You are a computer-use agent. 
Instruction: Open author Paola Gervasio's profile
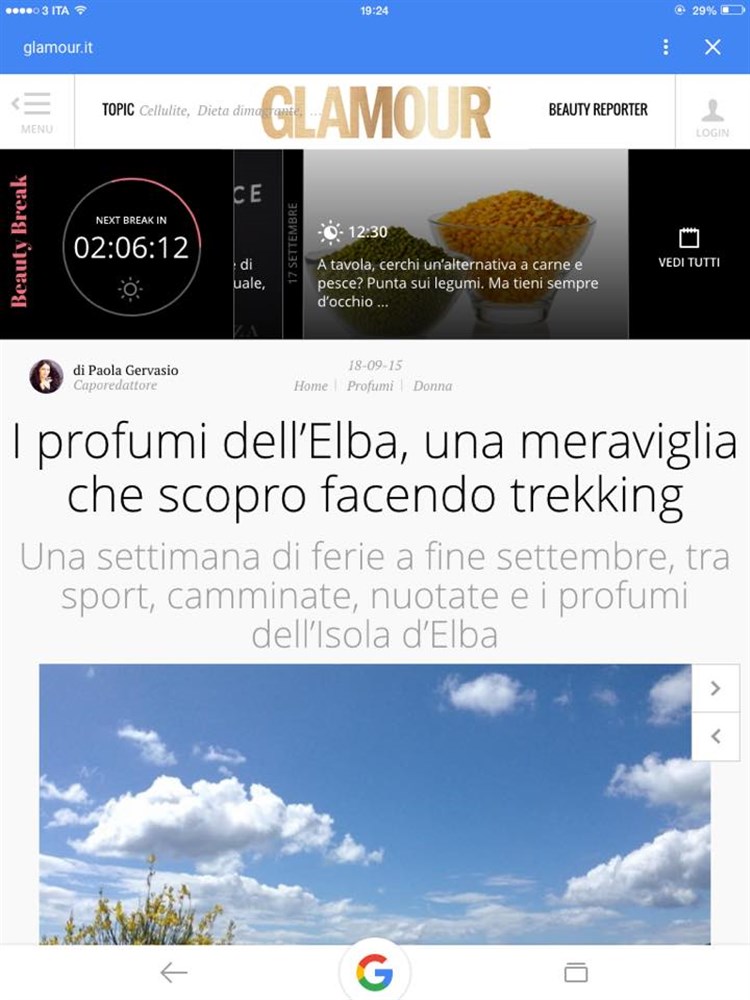pyautogui.click(x=125, y=370)
